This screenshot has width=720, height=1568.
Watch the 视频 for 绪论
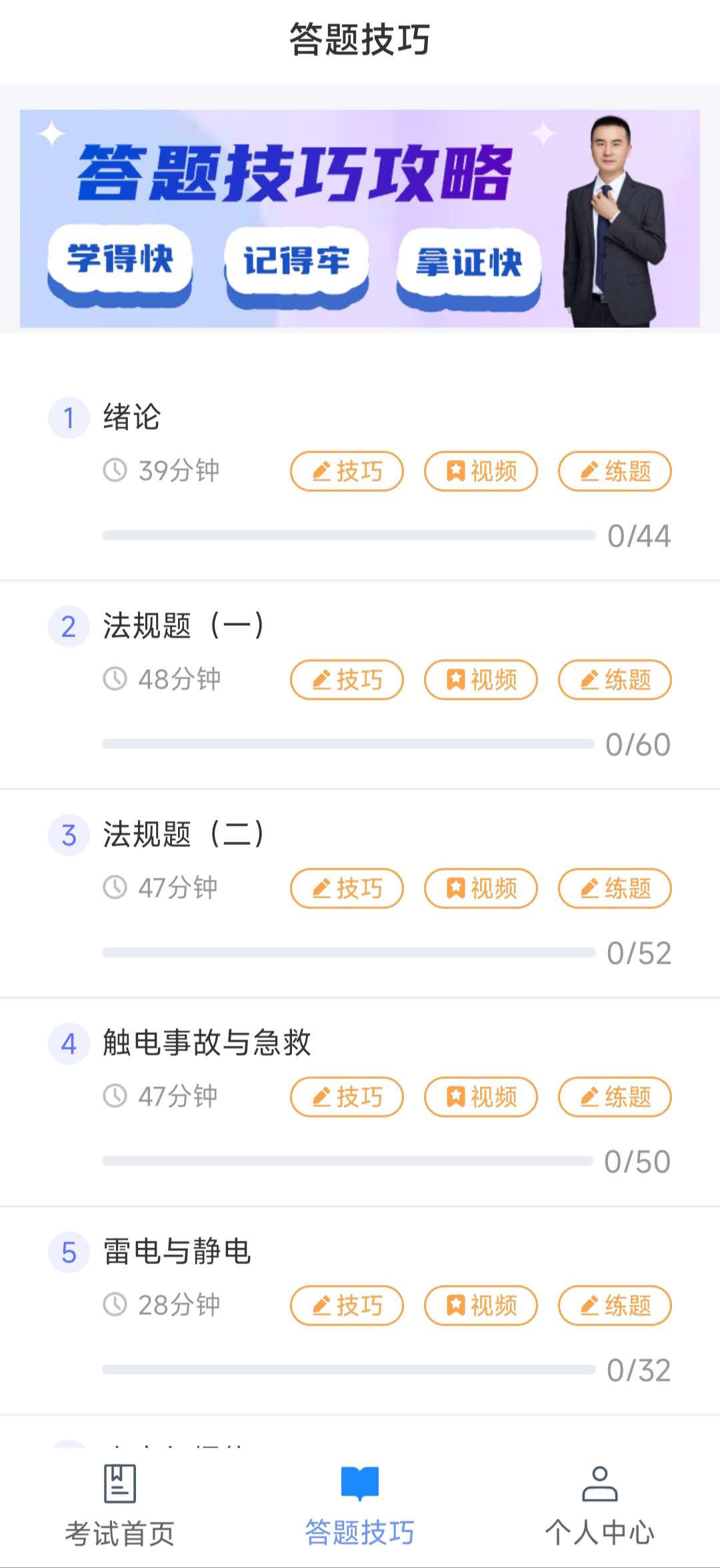[481, 471]
